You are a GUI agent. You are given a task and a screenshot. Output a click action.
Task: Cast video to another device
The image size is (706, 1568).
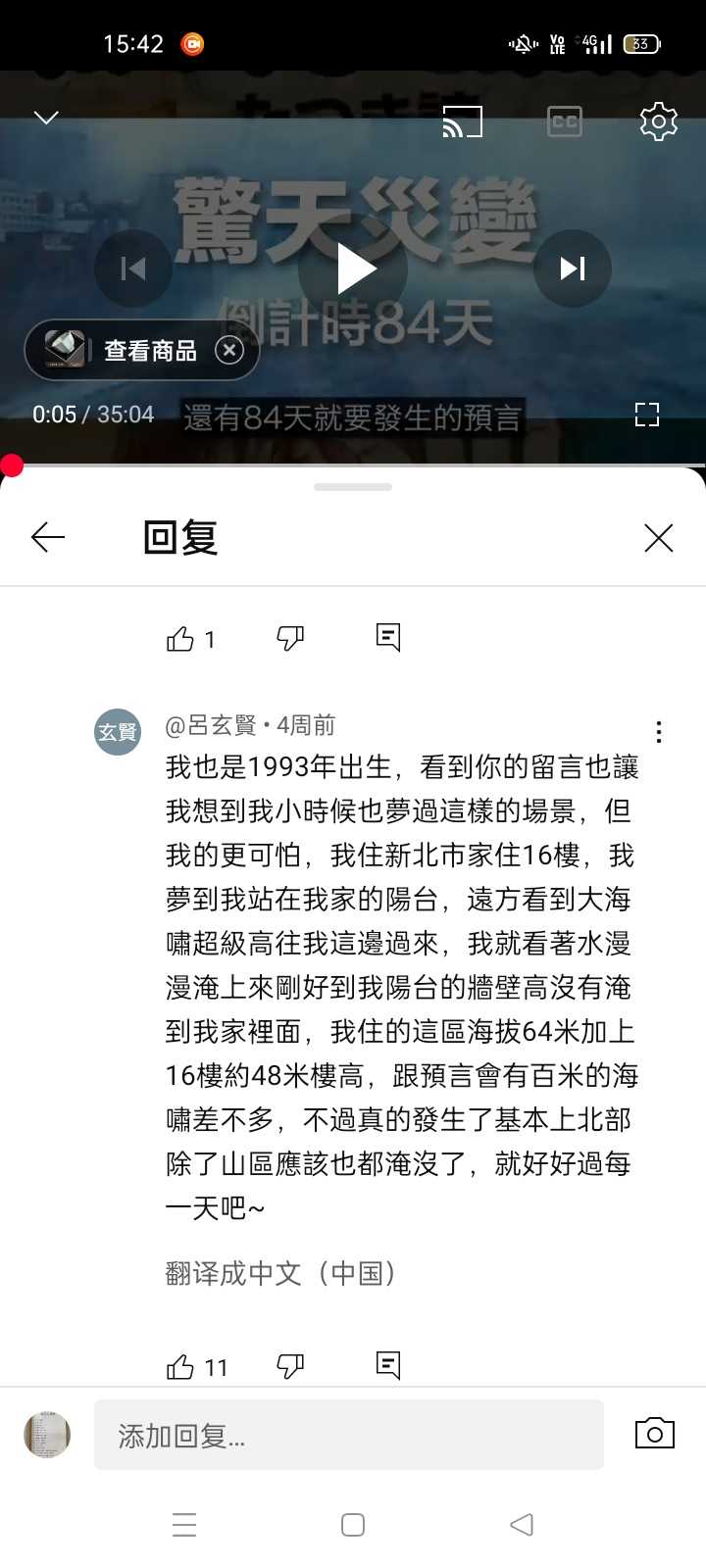(x=463, y=122)
